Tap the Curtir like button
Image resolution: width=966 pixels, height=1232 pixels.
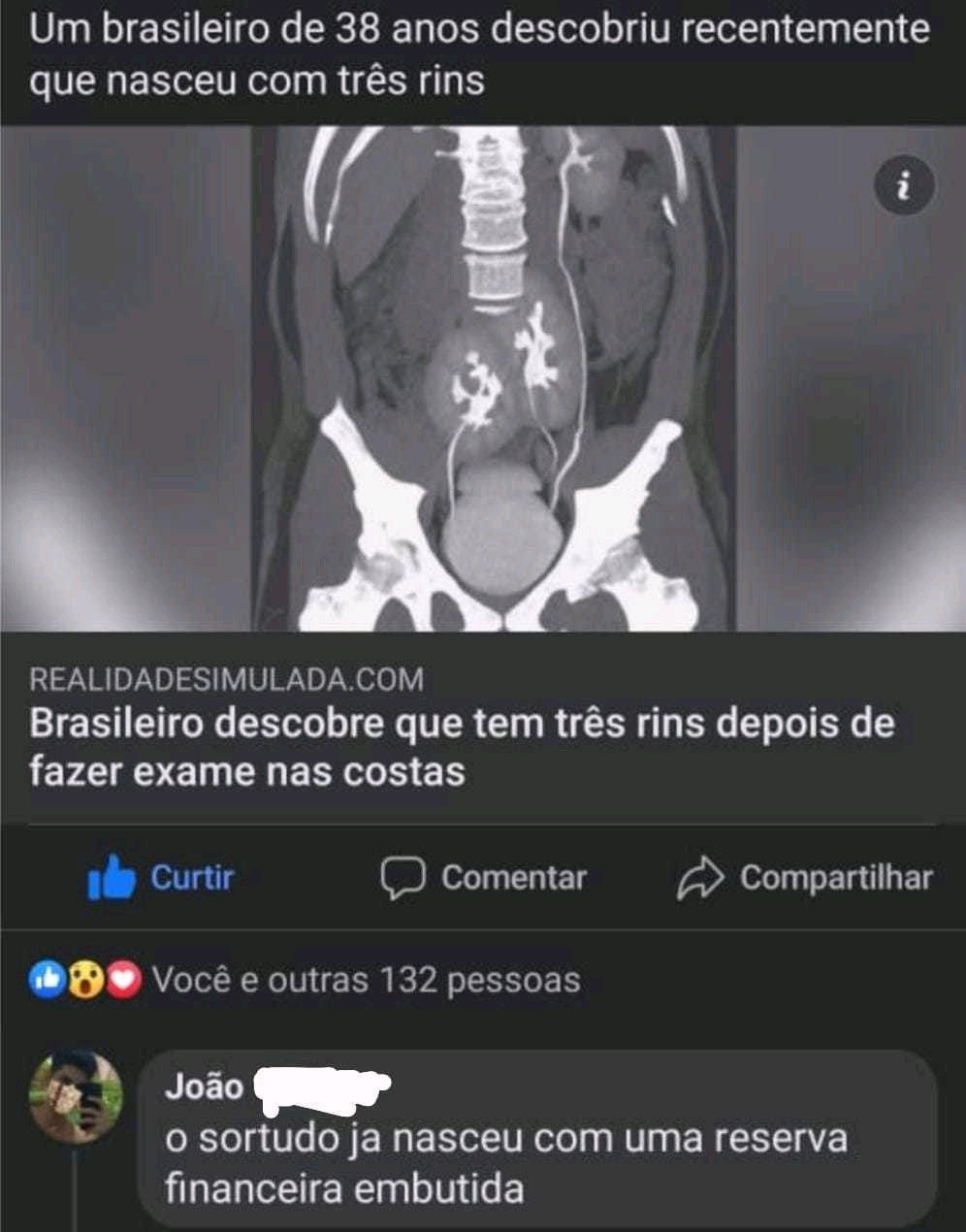click(x=161, y=877)
